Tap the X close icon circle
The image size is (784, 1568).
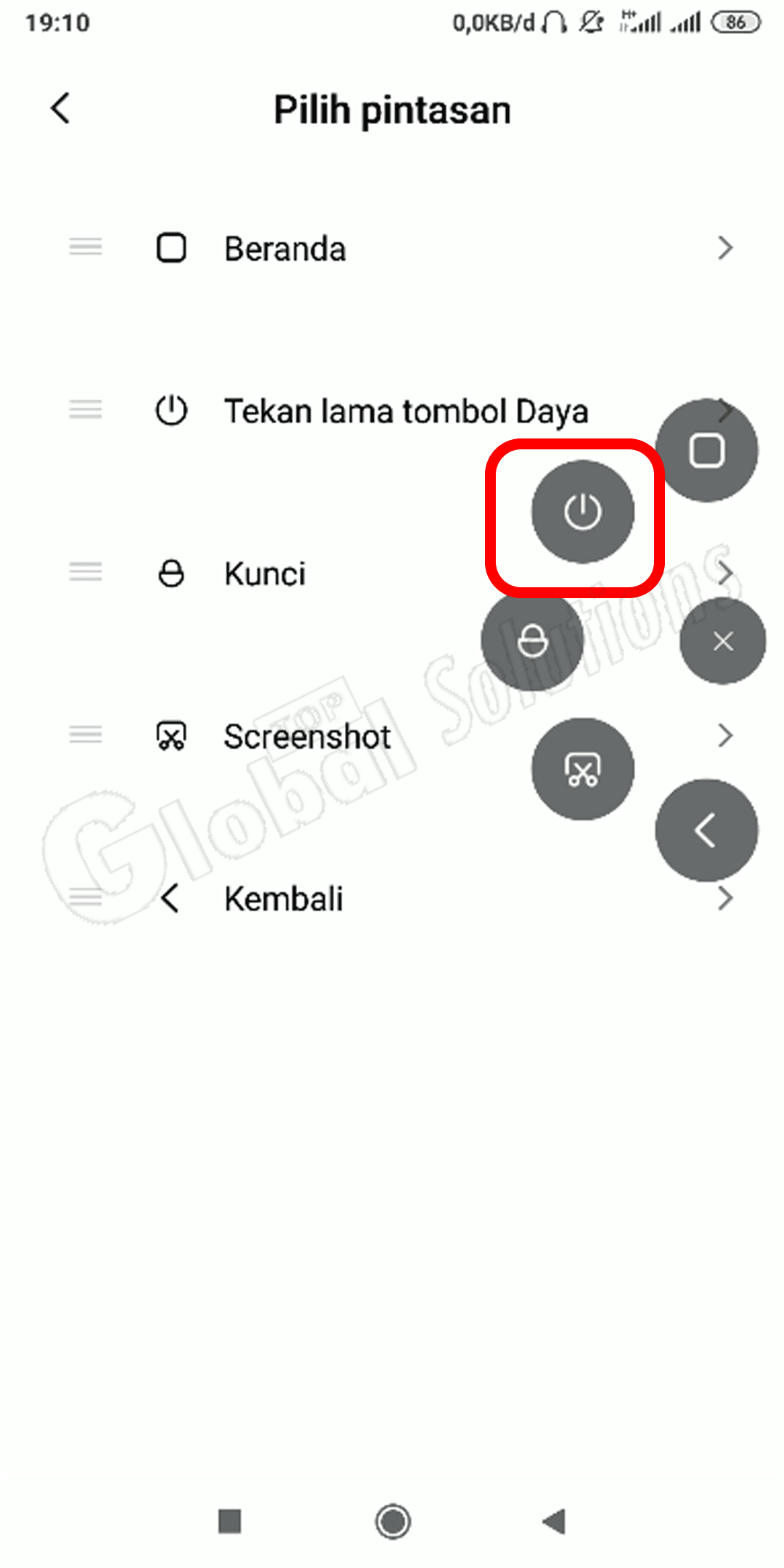click(722, 640)
